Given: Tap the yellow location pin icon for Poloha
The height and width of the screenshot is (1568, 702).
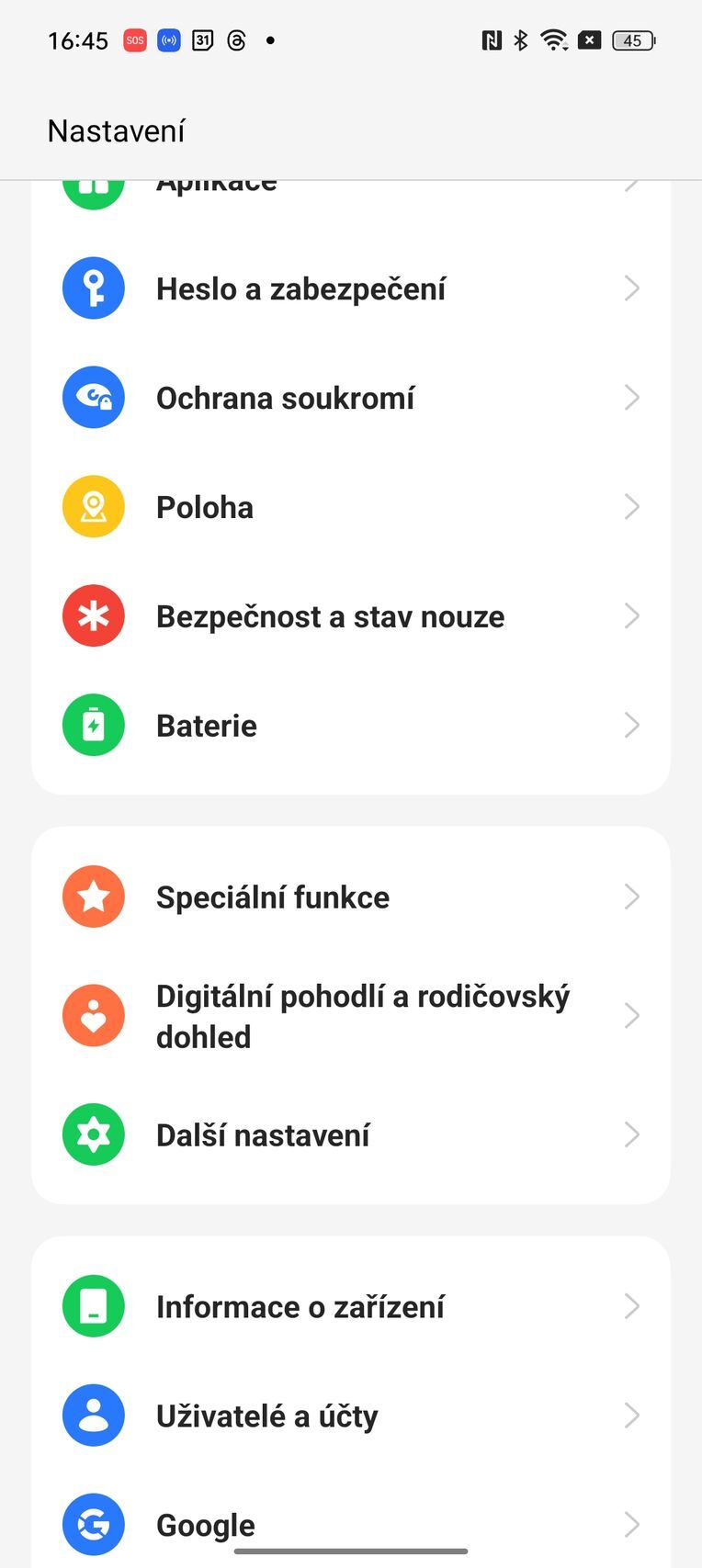Looking at the screenshot, I should pos(93,506).
